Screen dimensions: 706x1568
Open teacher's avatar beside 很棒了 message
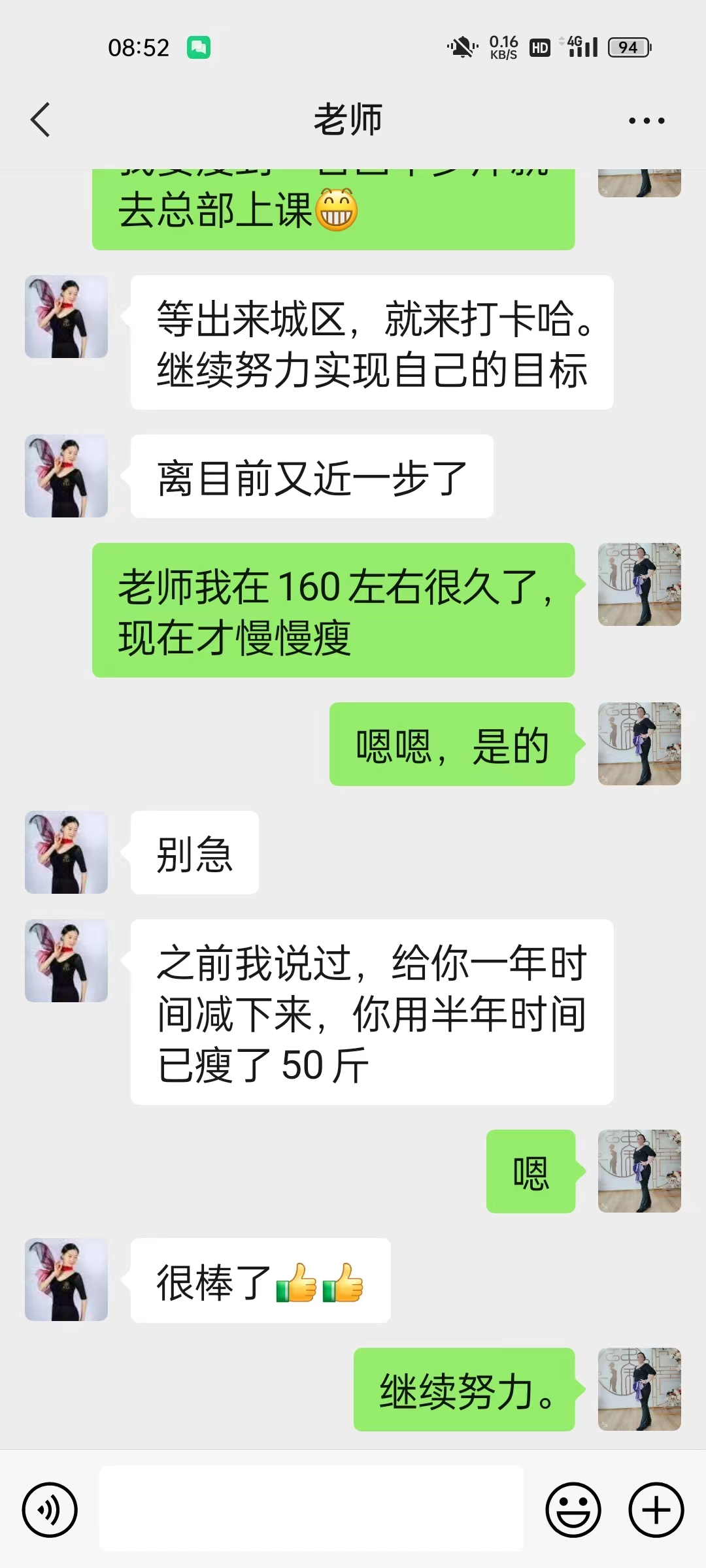pyautogui.click(x=66, y=1280)
